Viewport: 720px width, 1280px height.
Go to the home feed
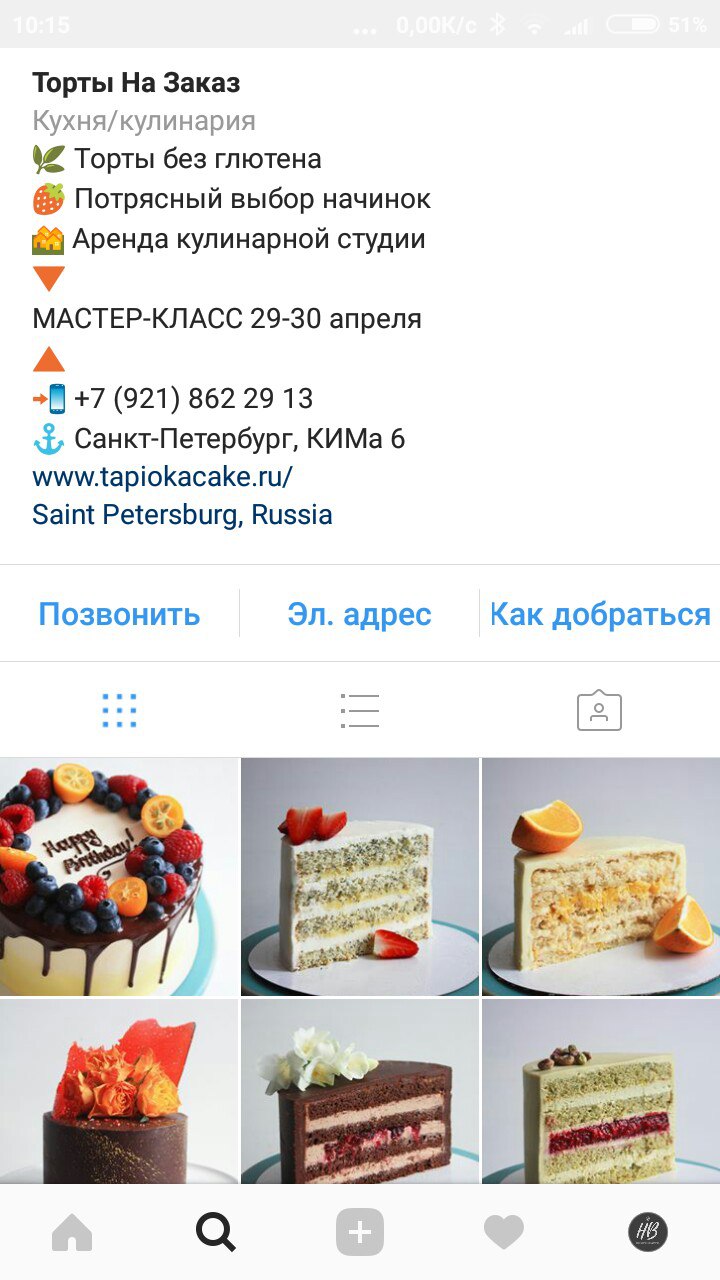(72, 1232)
